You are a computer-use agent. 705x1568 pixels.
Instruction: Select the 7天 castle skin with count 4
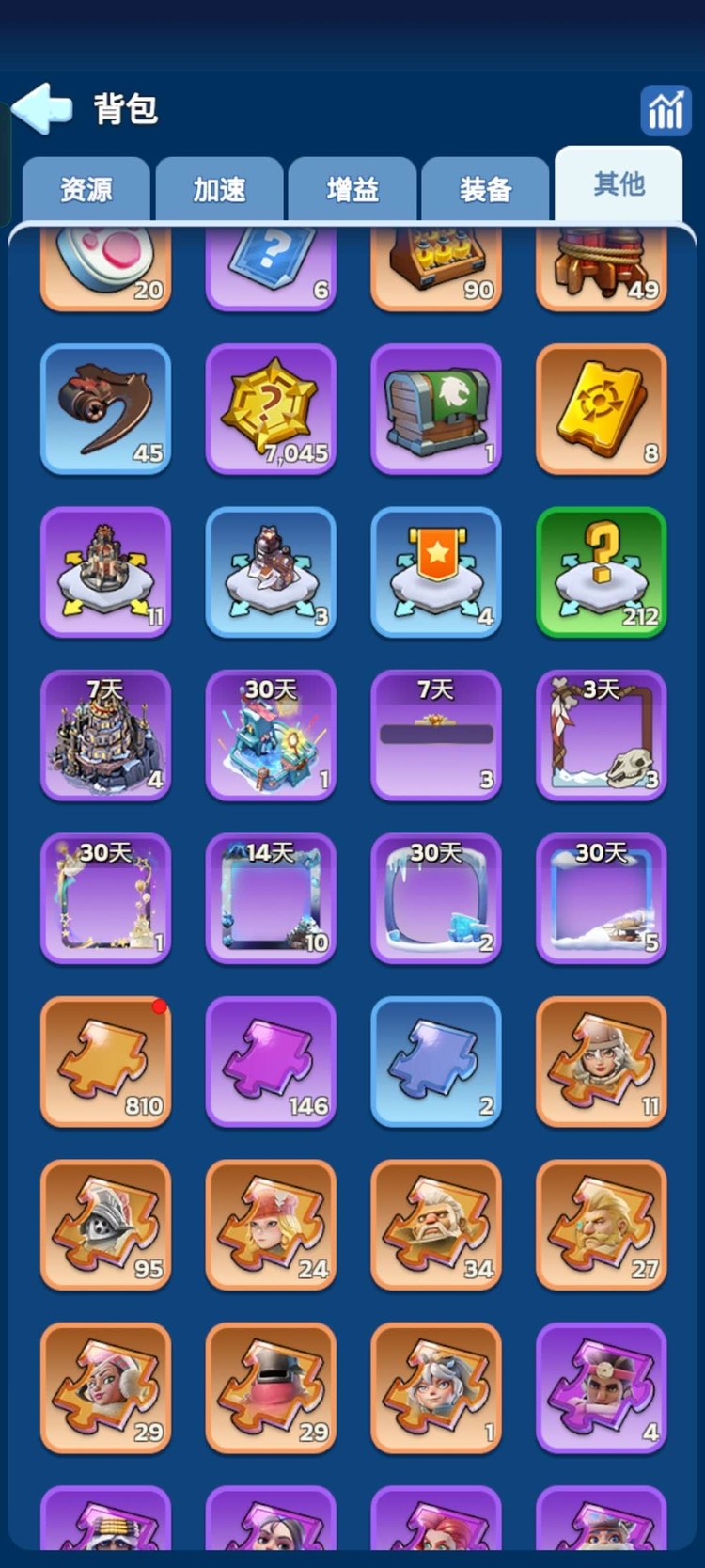click(x=105, y=736)
